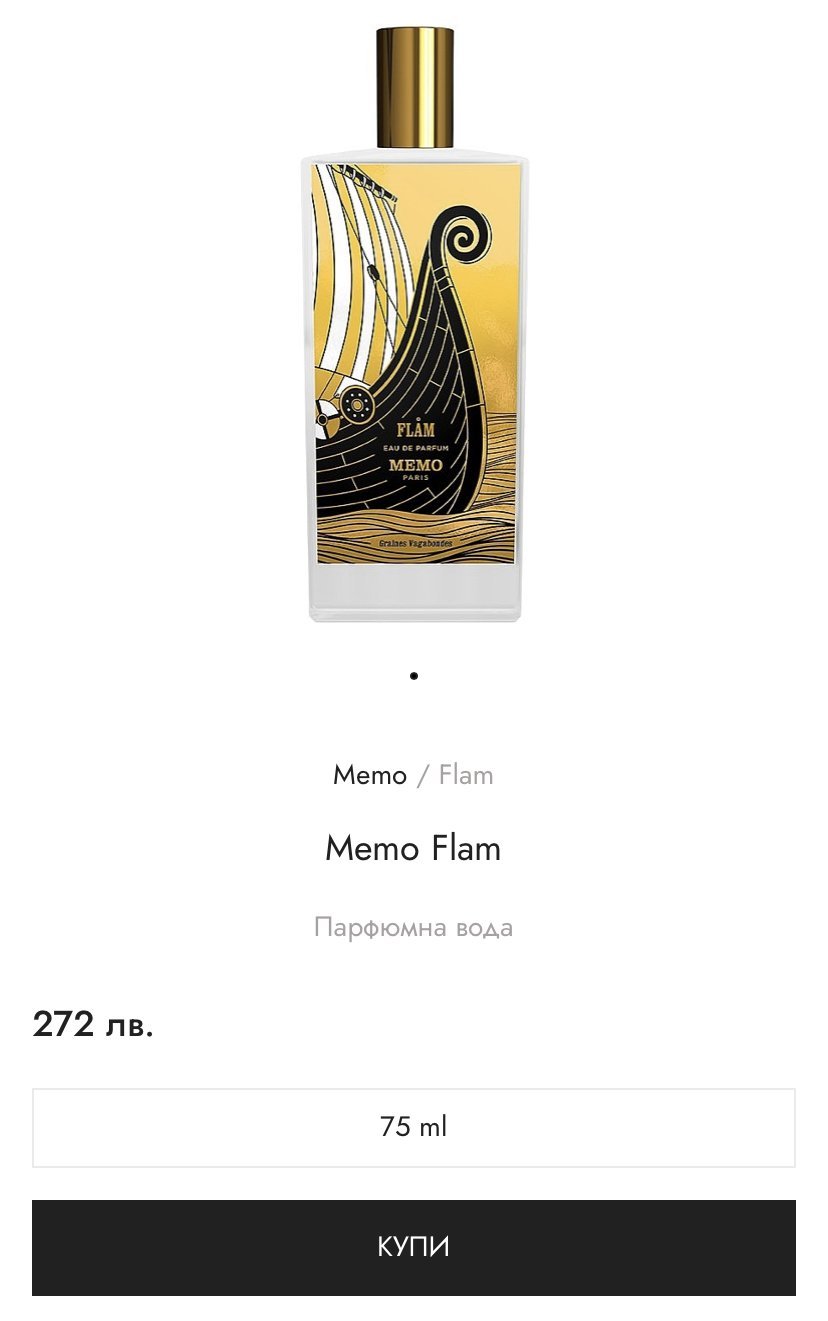The image size is (828, 1321).
Task: Select the 75 ml size option
Action: 414,1127
